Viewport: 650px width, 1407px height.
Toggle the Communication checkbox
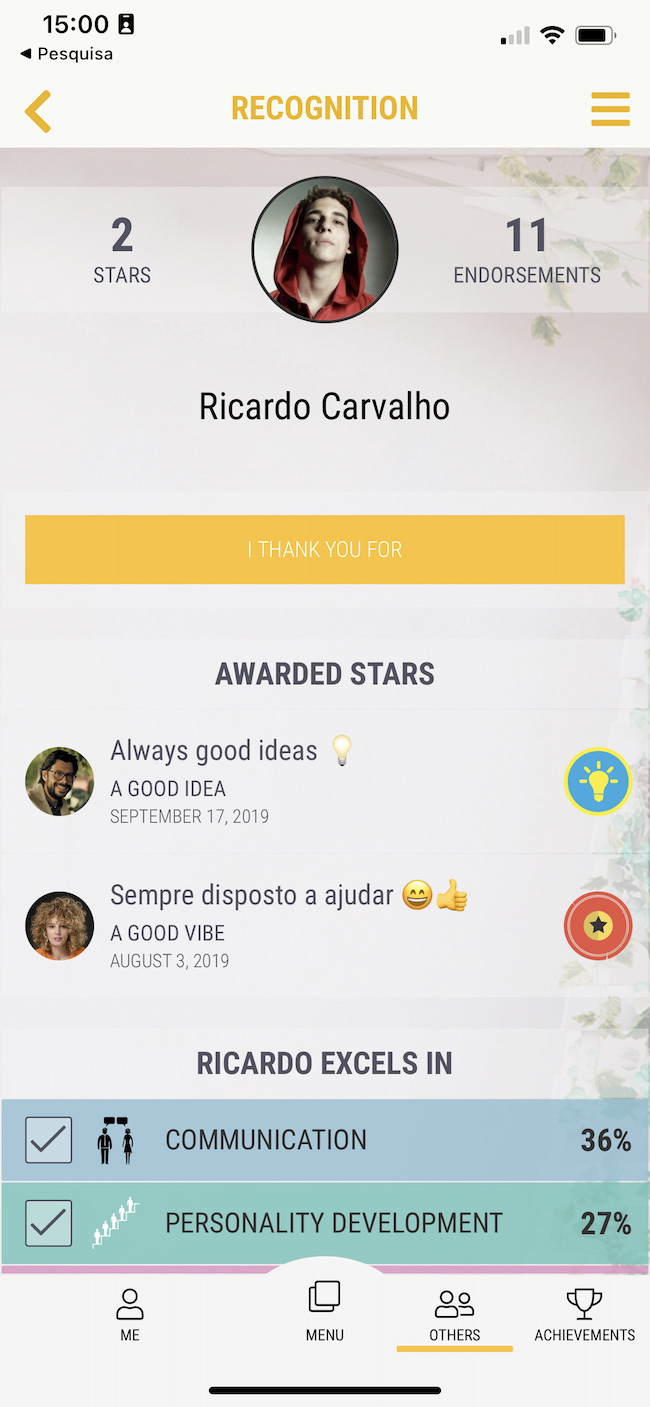click(x=48, y=1140)
